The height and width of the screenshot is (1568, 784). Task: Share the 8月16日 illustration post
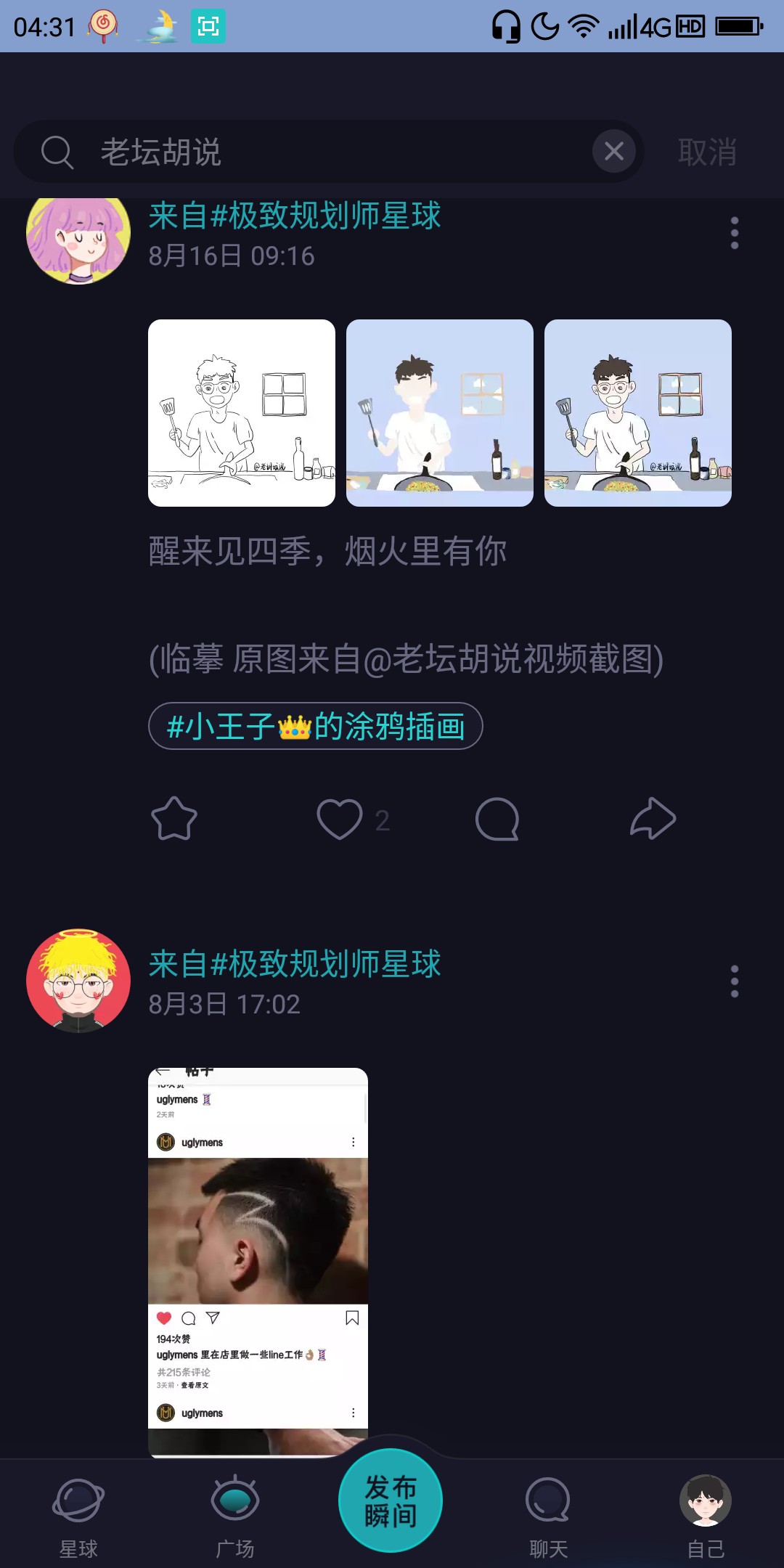pos(653,818)
